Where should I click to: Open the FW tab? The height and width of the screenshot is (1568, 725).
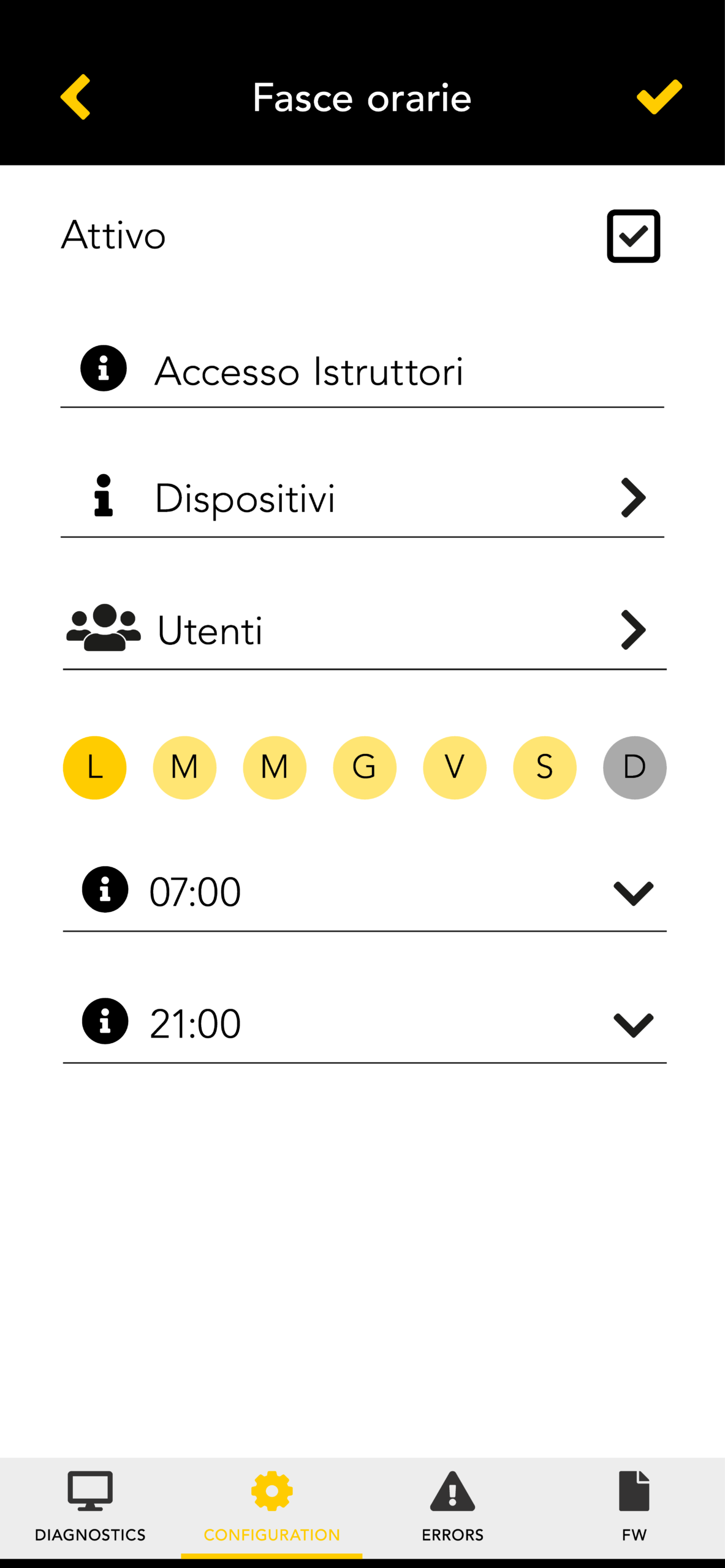(634, 1507)
